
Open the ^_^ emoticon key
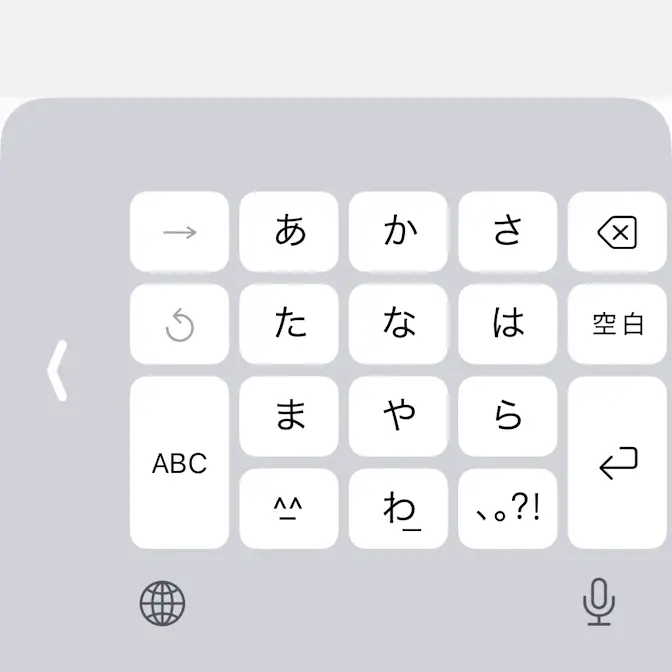289,508
